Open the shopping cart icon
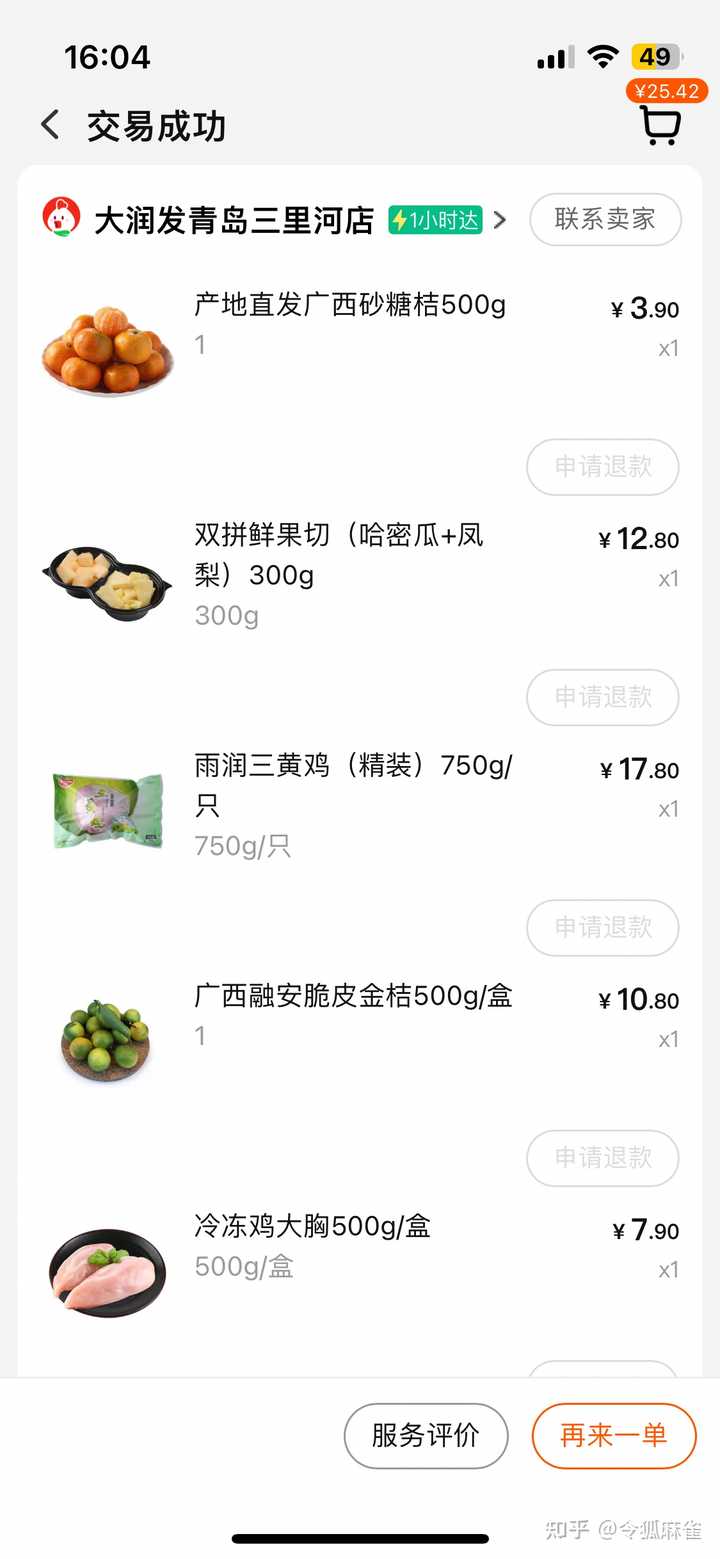This screenshot has width=720, height=1559. [660, 126]
